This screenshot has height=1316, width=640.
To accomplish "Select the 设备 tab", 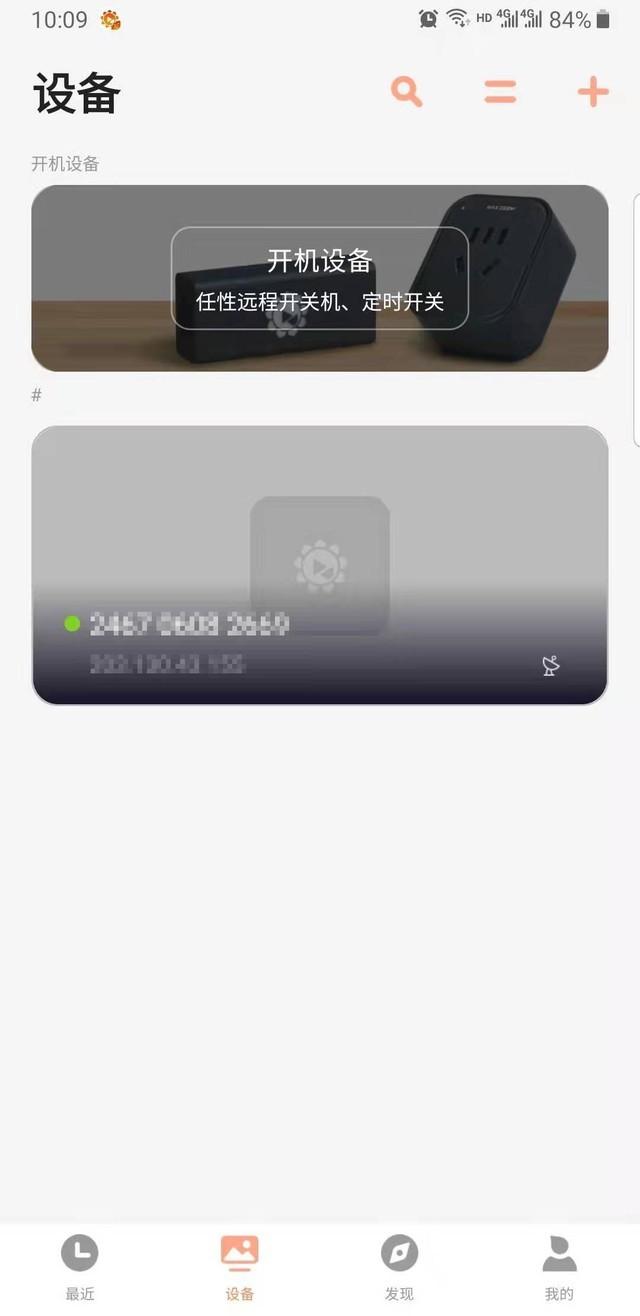I will pos(240,1266).
